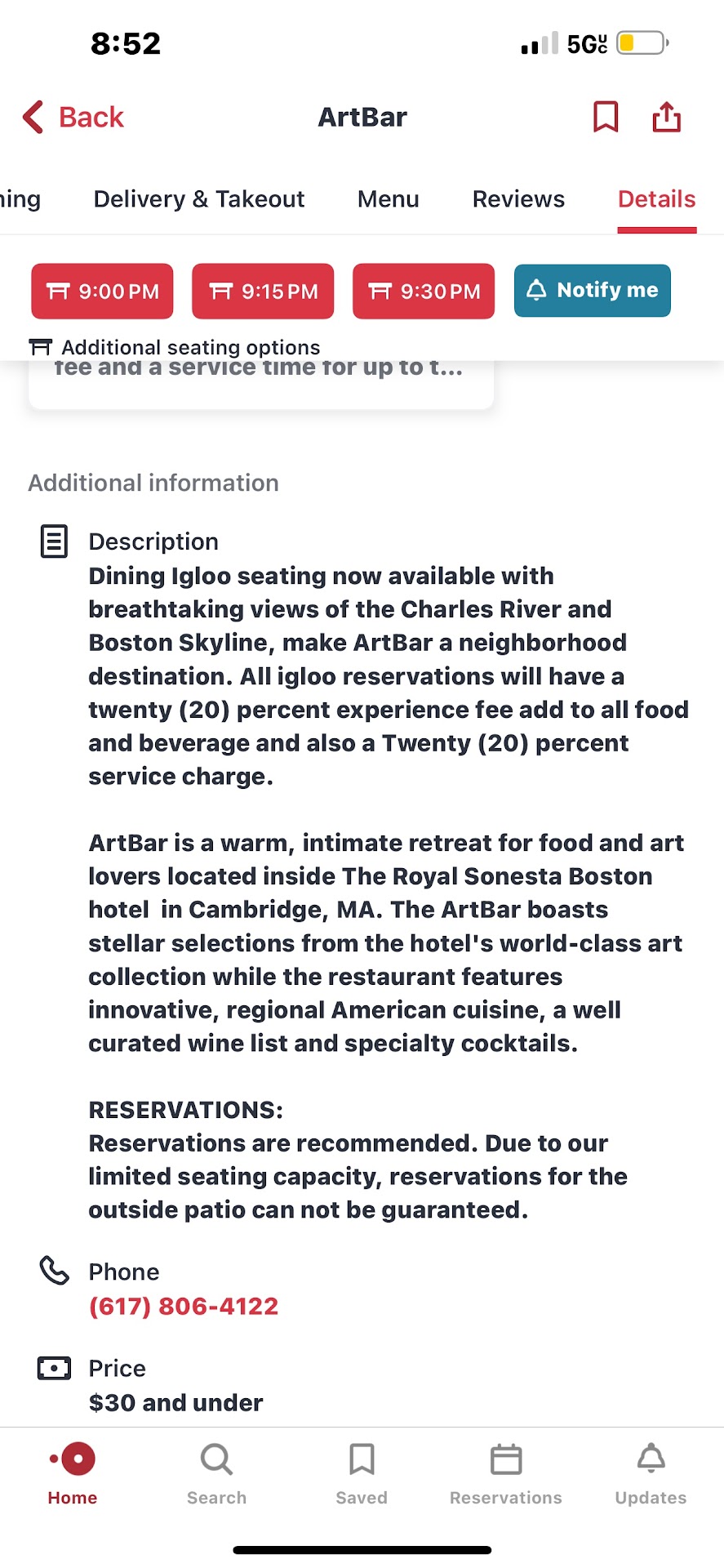
Task: Bookmark ArtBar to saved restaurants
Action: (x=605, y=117)
